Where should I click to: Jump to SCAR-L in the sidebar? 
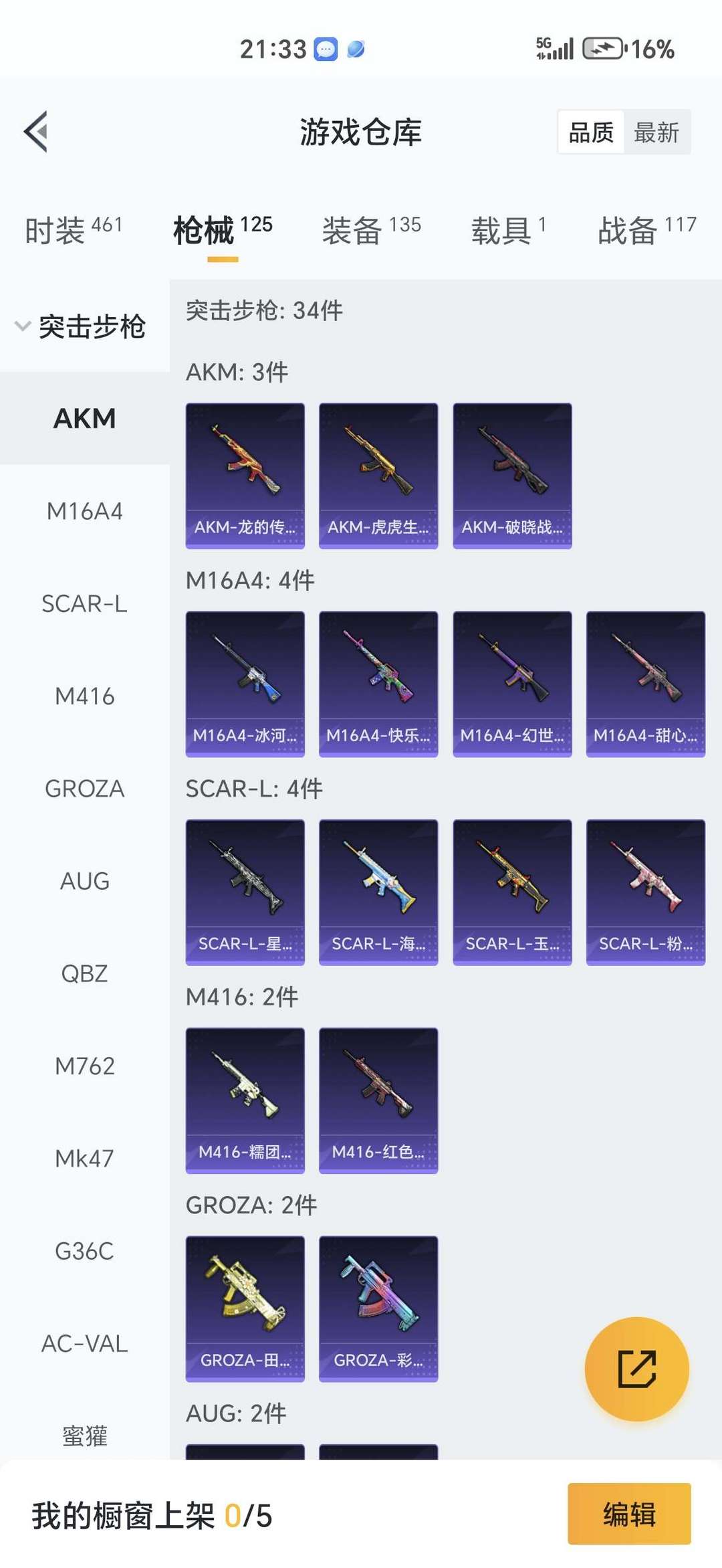84,603
